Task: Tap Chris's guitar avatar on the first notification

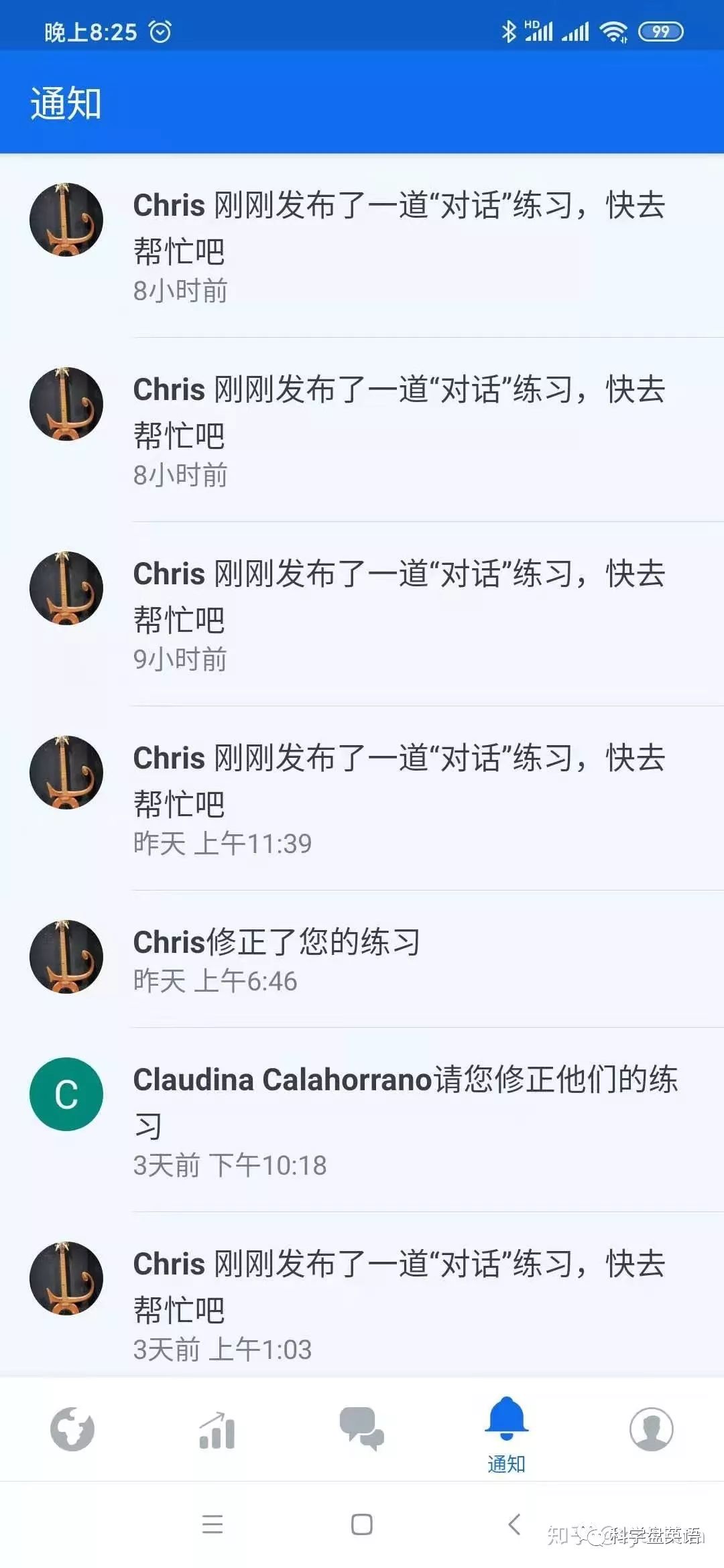Action: pyautogui.click(x=66, y=220)
